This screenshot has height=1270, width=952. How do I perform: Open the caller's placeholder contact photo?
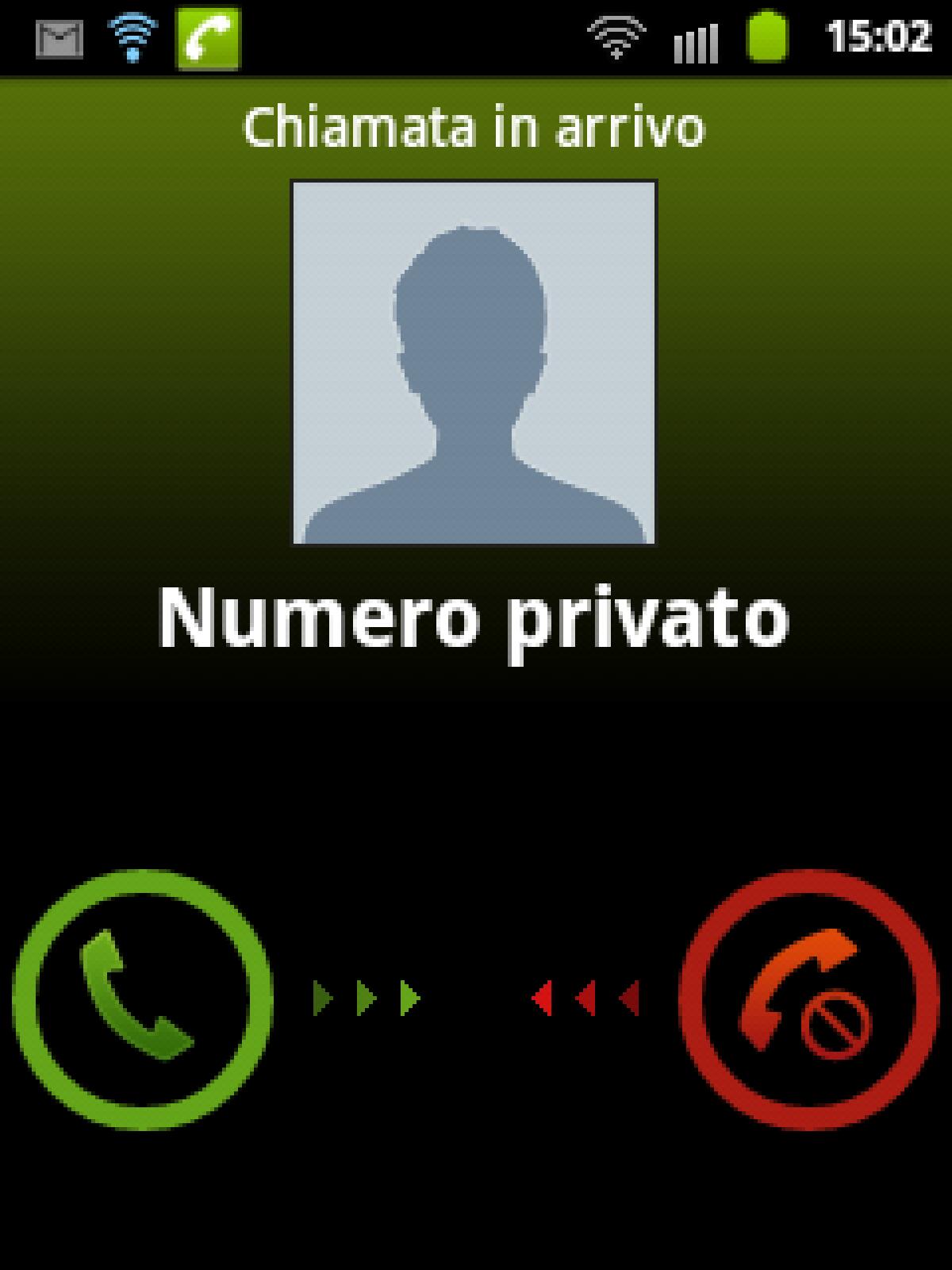click(x=474, y=361)
